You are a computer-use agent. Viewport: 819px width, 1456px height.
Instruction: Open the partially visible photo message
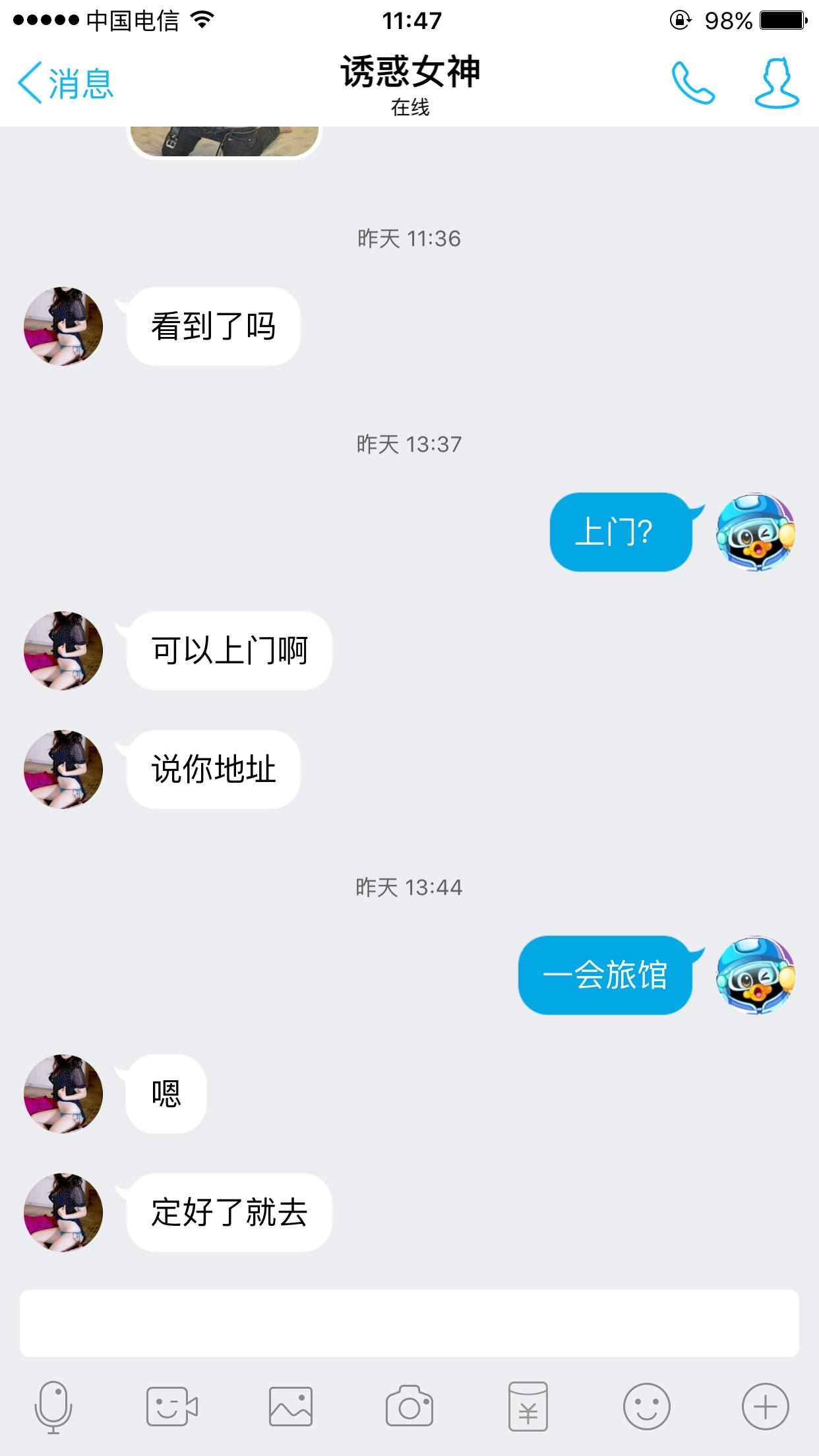point(224,141)
